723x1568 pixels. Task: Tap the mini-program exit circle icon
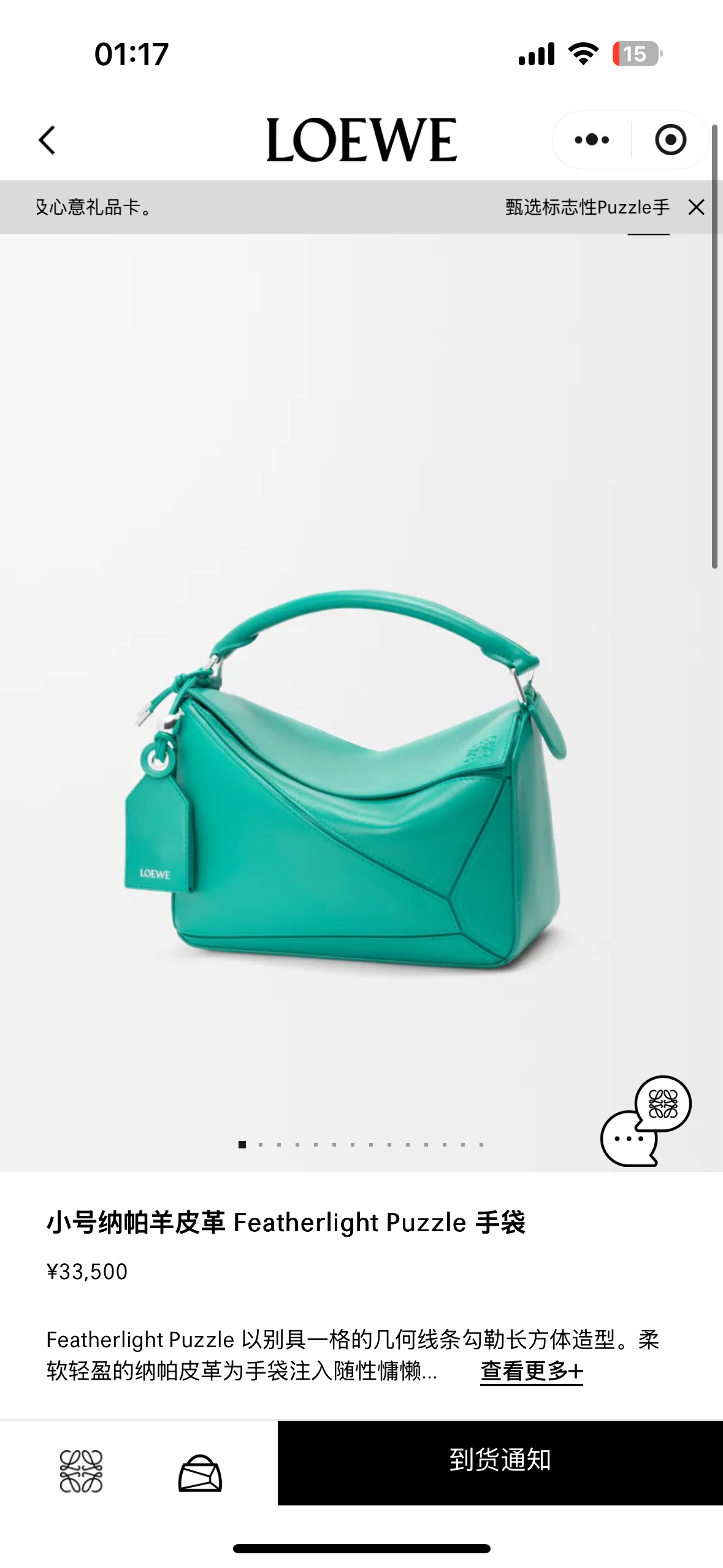click(x=670, y=140)
